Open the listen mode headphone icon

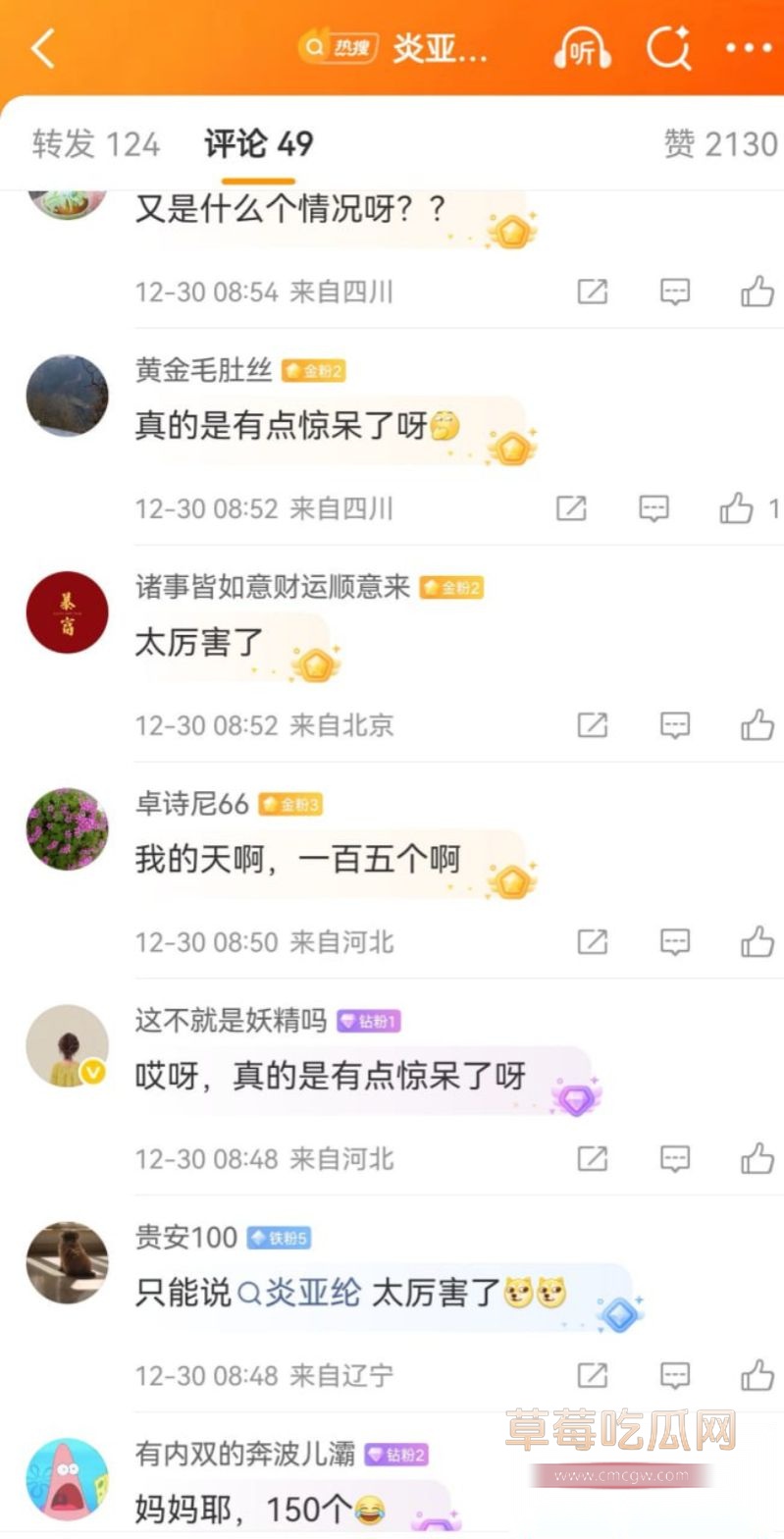(581, 48)
